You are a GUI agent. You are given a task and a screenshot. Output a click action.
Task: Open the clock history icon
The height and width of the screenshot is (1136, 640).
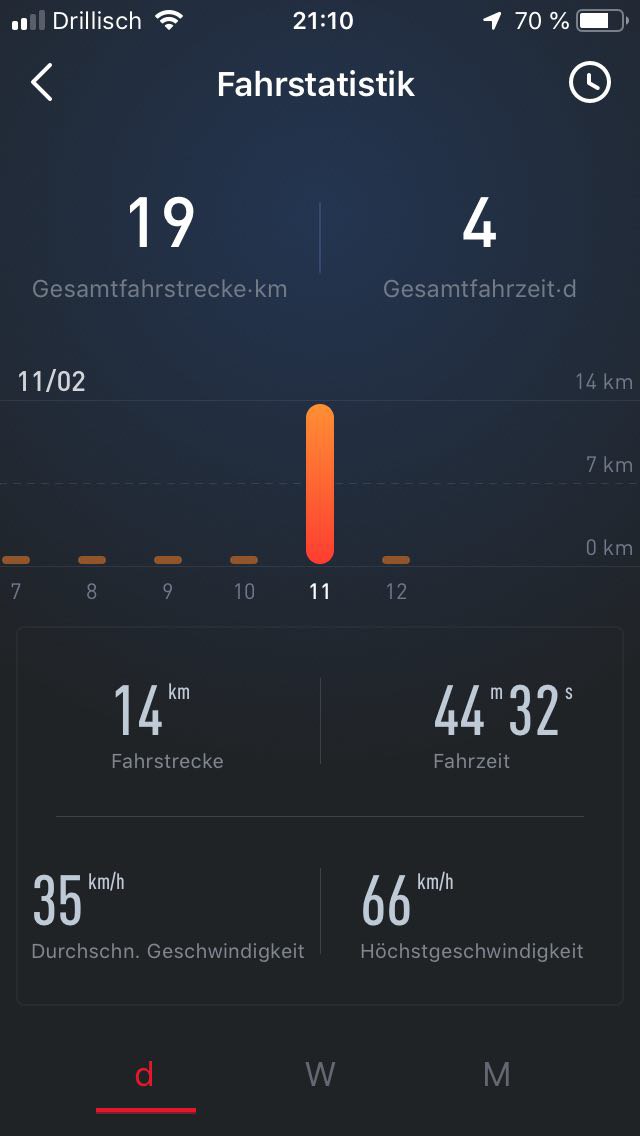click(590, 84)
